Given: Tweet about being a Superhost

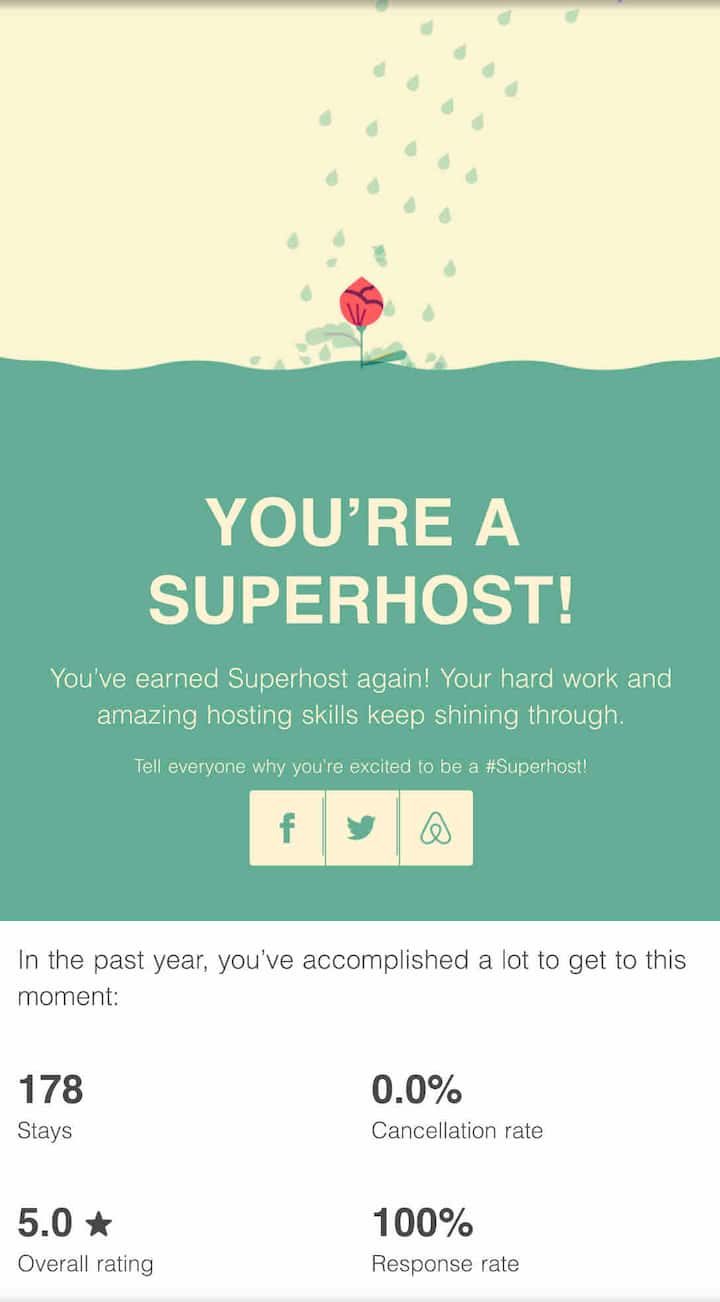Looking at the screenshot, I should tap(361, 828).
